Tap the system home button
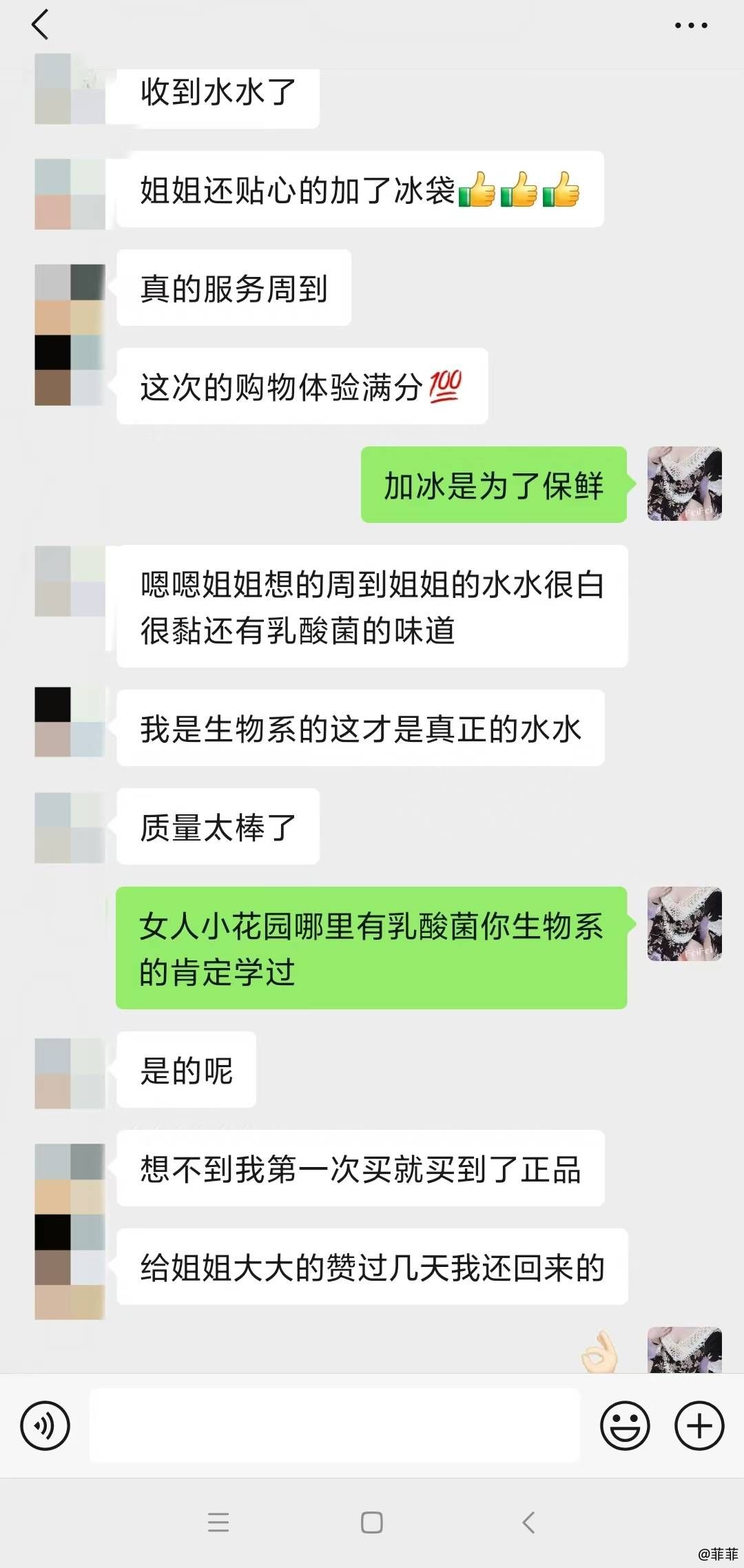 coord(372,1523)
